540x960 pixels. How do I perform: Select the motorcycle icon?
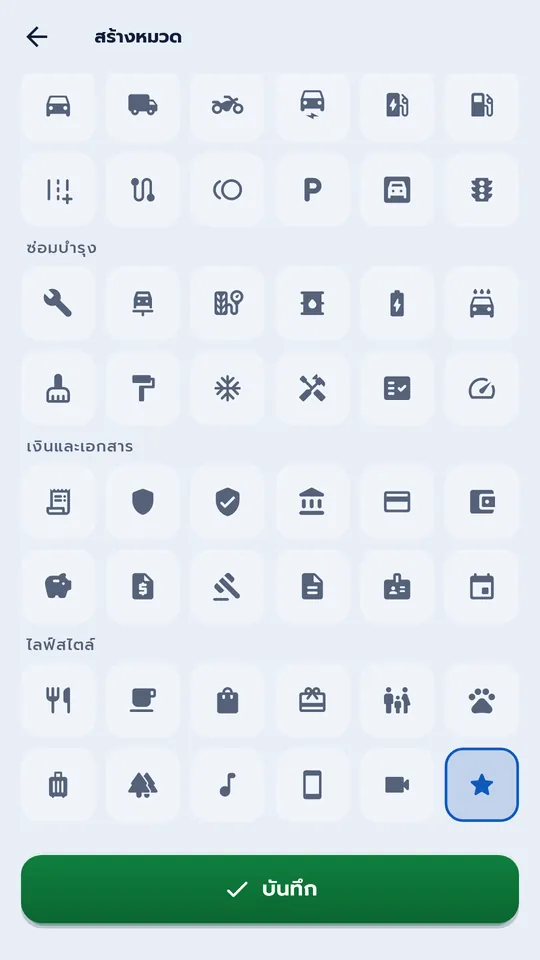coord(227,105)
